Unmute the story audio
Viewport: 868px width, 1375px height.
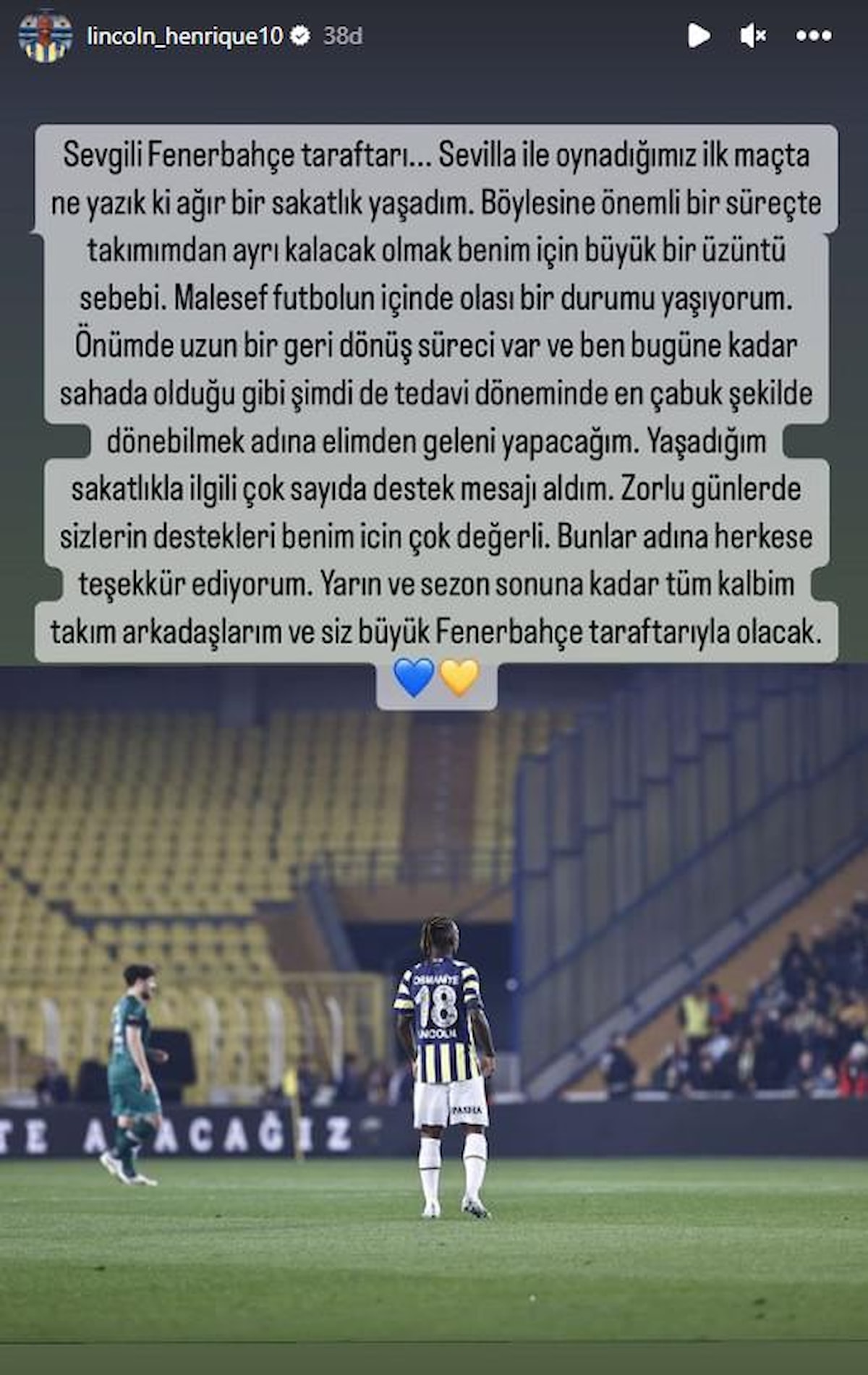pyautogui.click(x=753, y=35)
